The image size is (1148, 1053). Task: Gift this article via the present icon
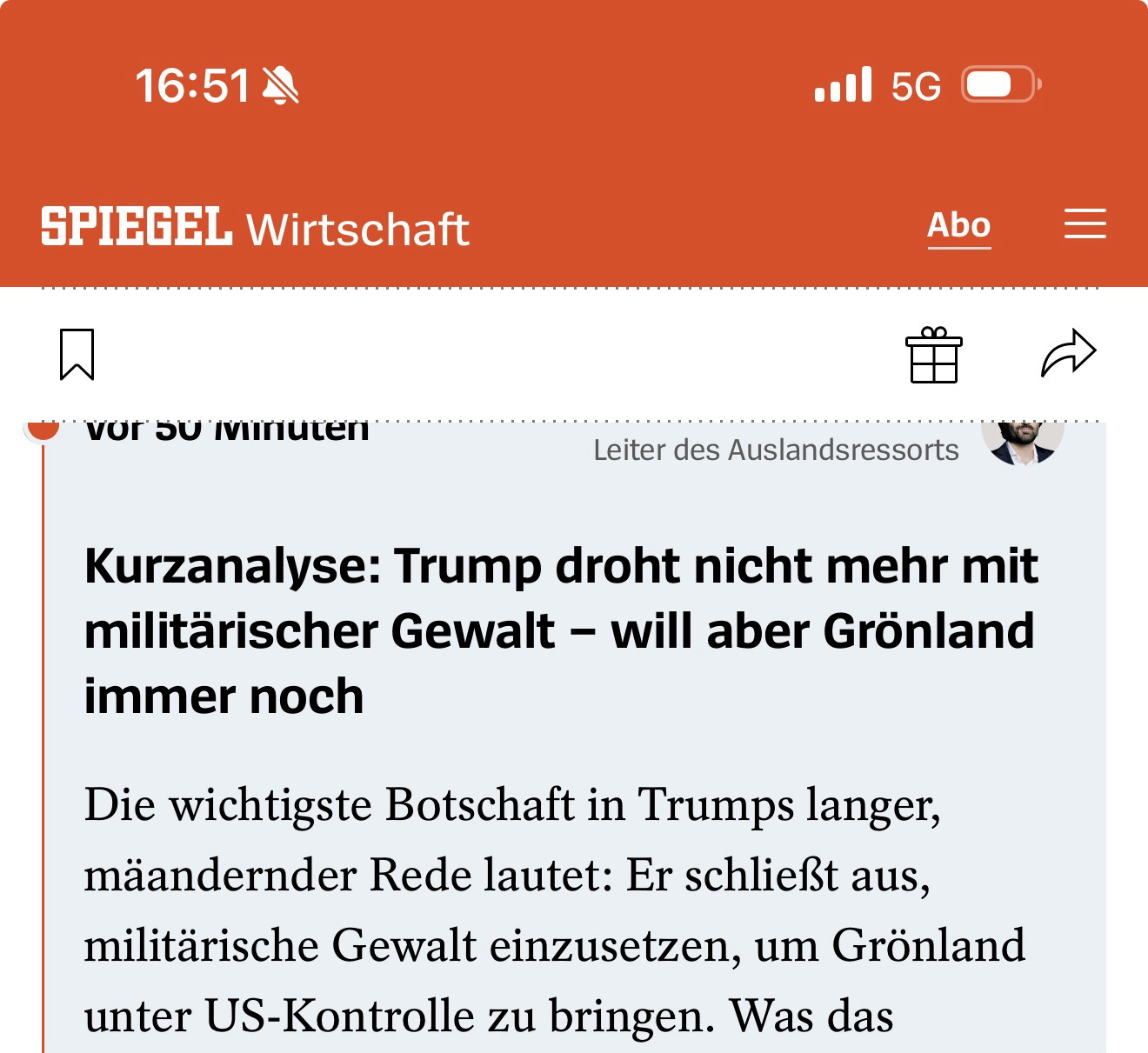(934, 355)
